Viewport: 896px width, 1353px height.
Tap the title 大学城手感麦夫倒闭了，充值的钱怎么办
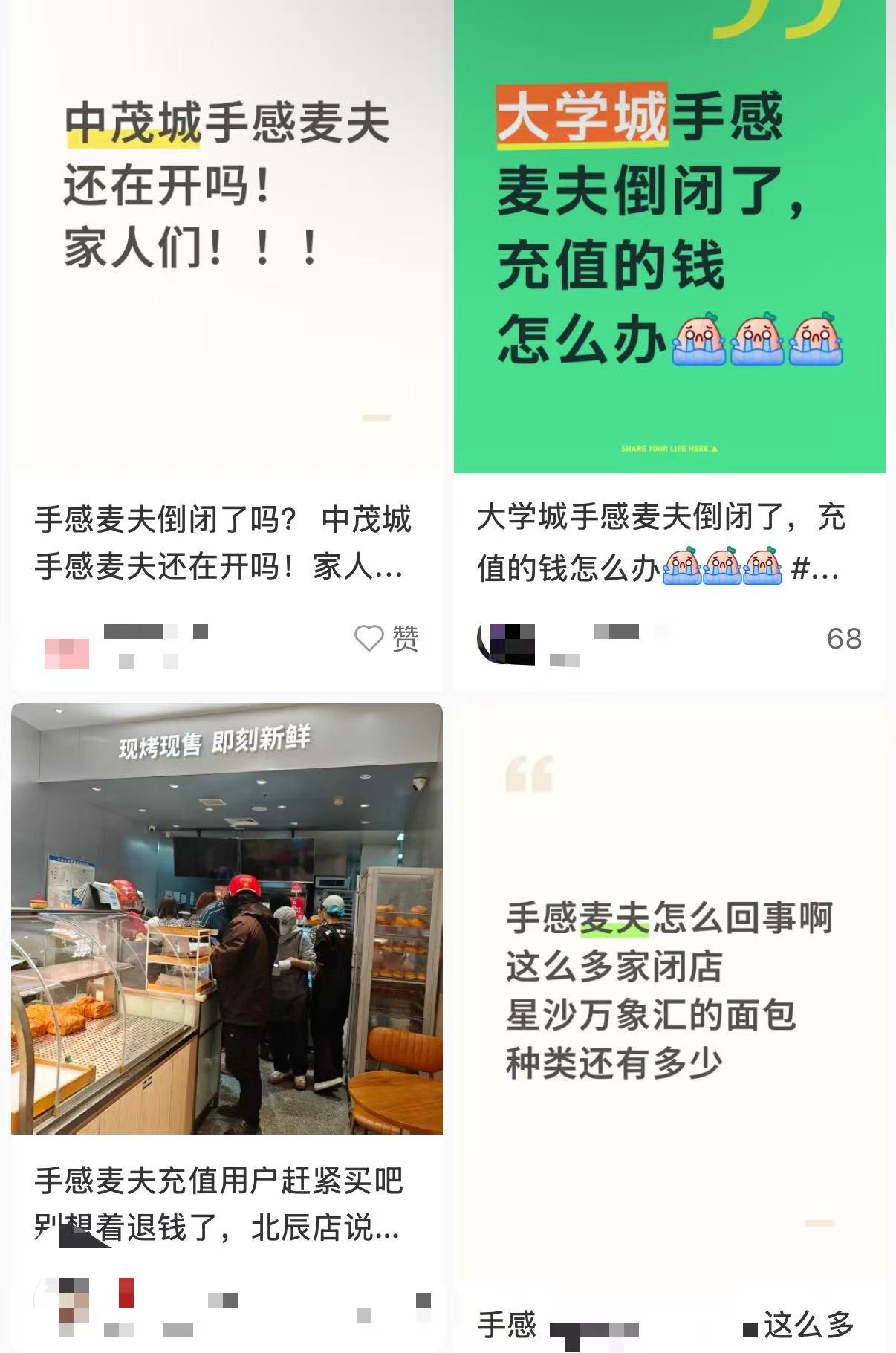click(x=661, y=542)
